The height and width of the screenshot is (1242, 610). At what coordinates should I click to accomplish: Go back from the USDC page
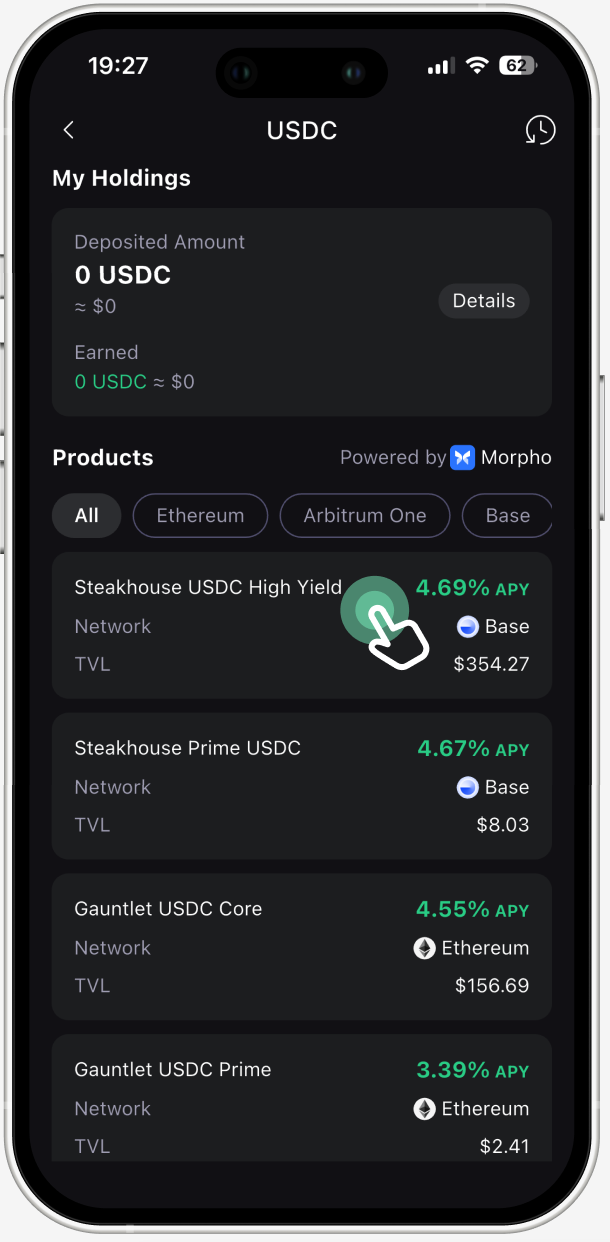[x=68, y=130]
